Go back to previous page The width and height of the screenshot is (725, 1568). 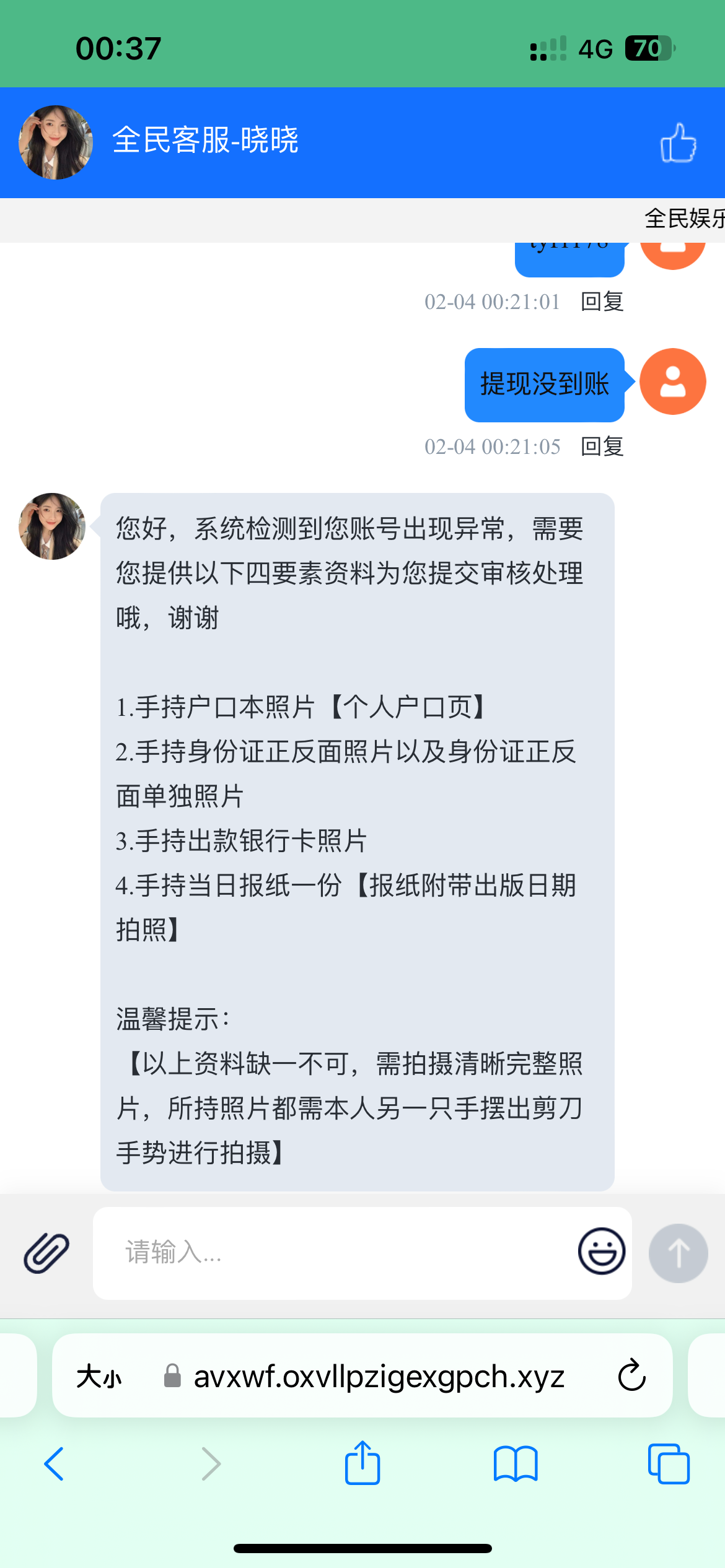tap(54, 1464)
